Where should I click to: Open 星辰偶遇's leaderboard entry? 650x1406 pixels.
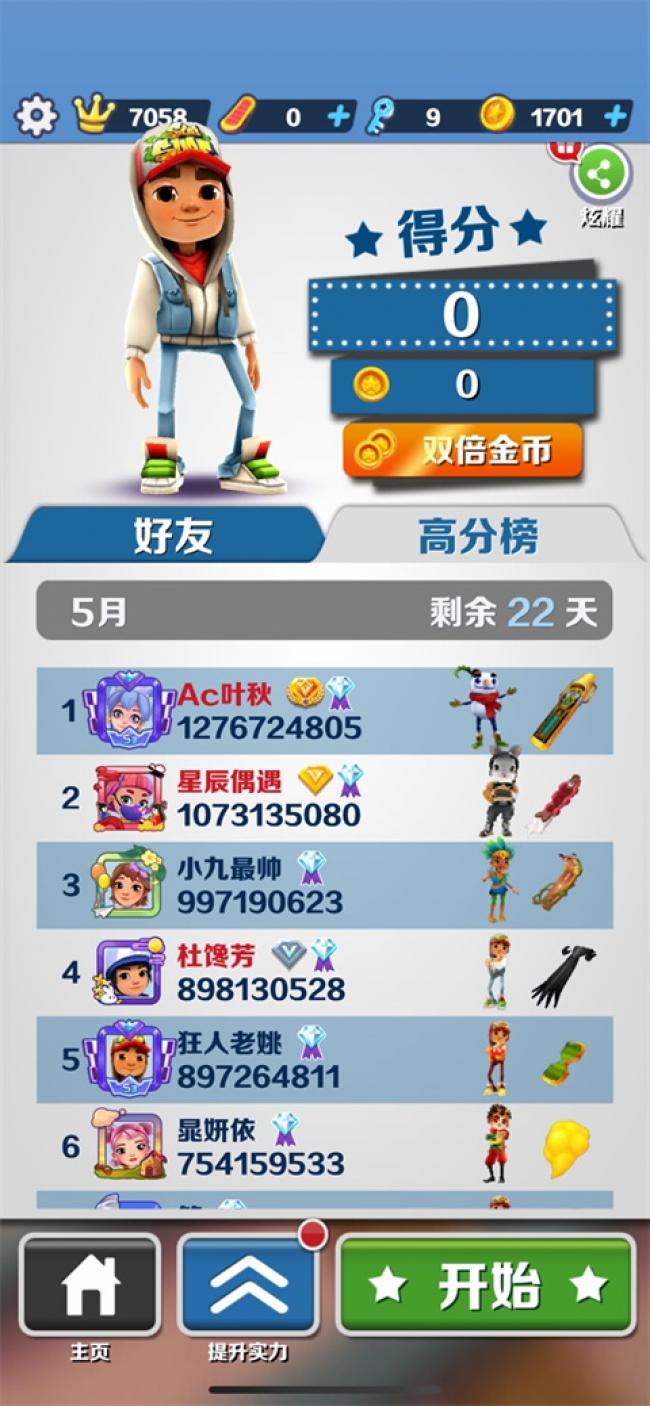(325, 798)
